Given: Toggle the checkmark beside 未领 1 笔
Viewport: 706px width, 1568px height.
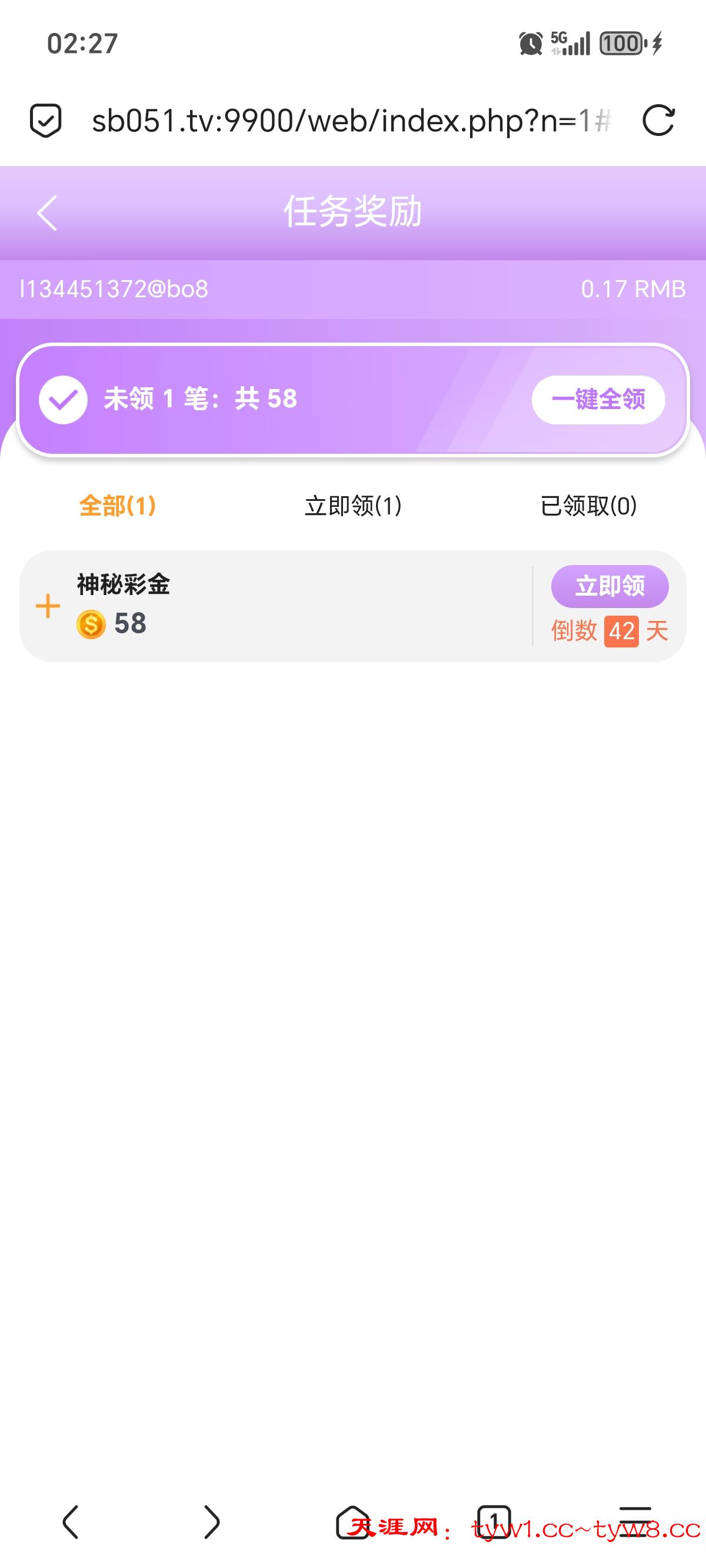Looking at the screenshot, I should [x=64, y=399].
